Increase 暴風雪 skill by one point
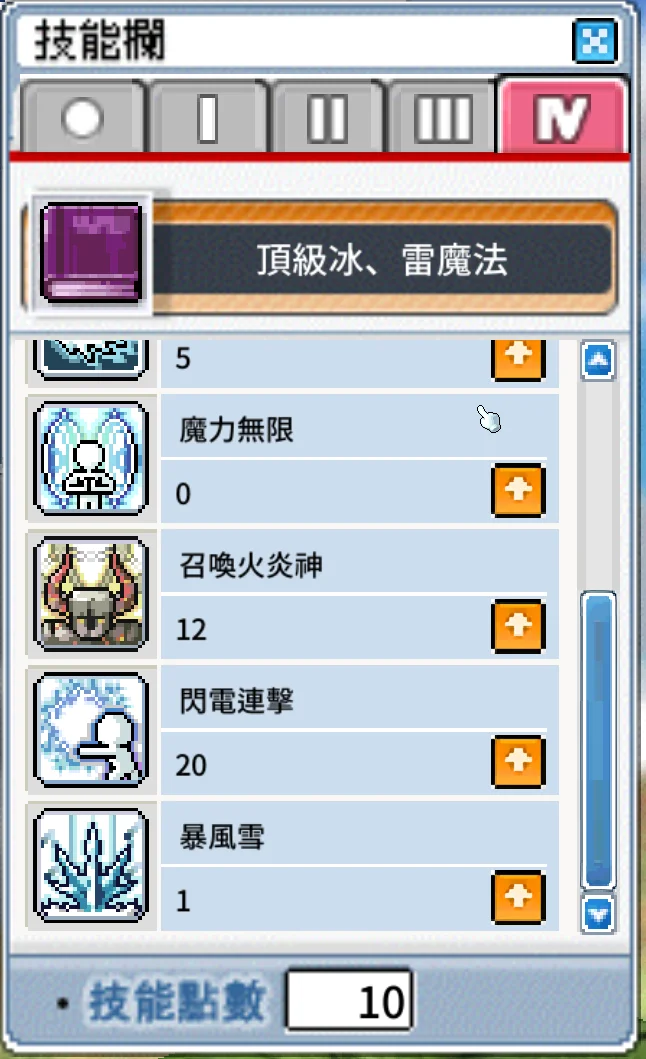 (518, 897)
